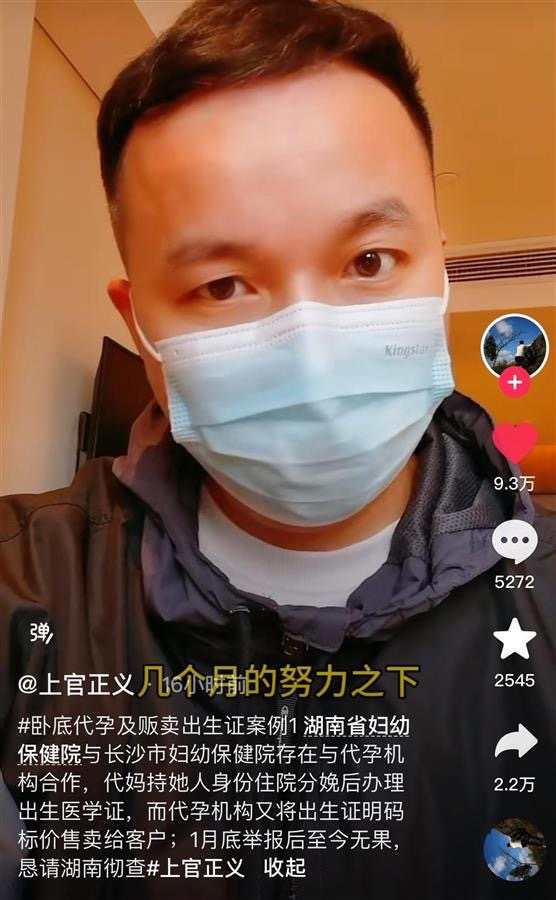Image resolution: width=556 pixels, height=900 pixels.
Task: Open the rotating music disc
Action: point(514,849)
